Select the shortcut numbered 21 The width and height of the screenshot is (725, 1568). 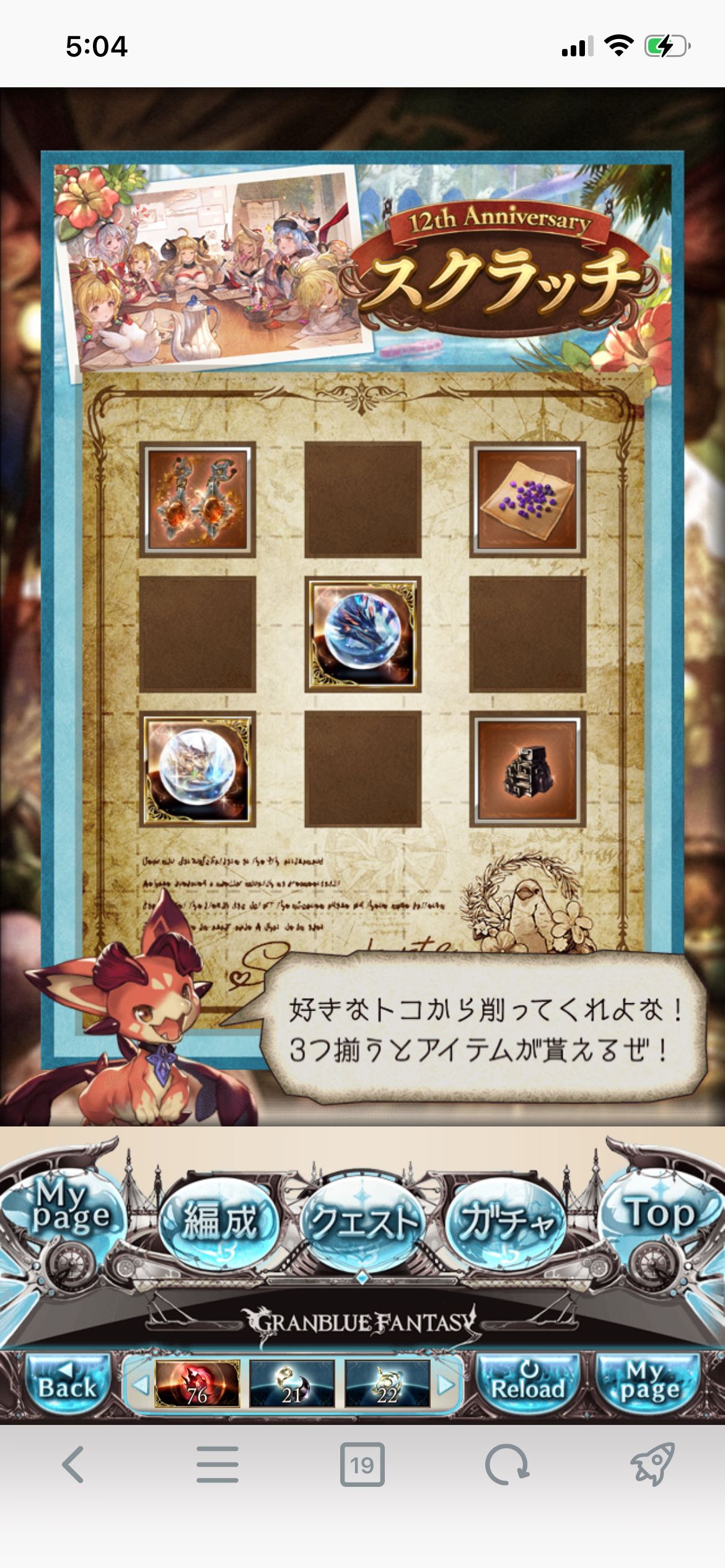pyautogui.click(x=292, y=1385)
